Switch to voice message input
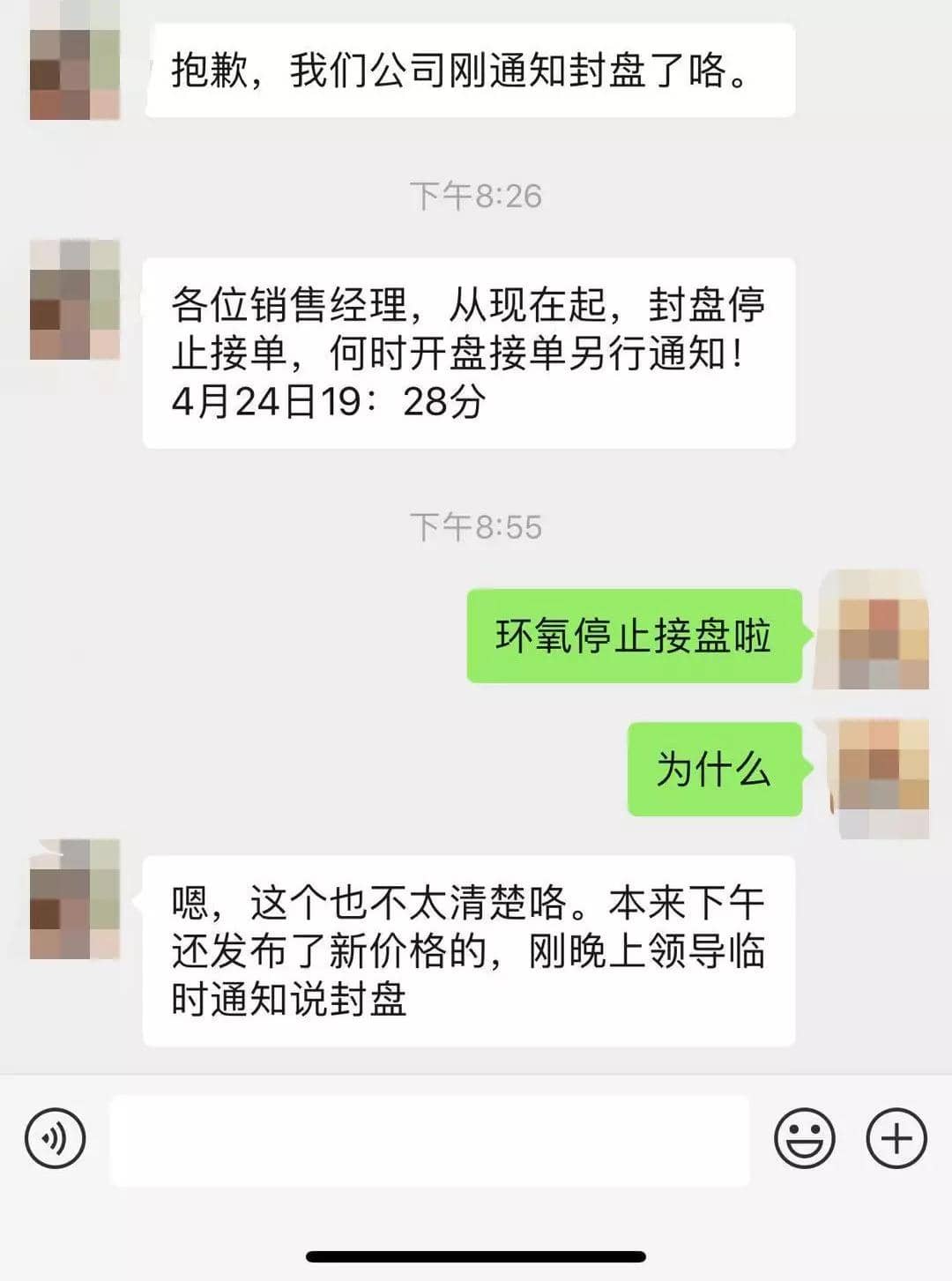The height and width of the screenshot is (1281, 952). 56,1138
